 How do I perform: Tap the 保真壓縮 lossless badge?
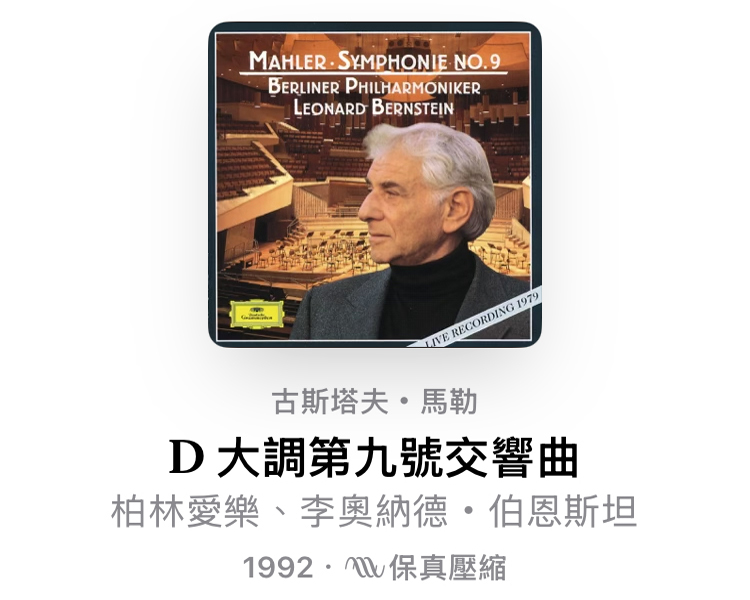tap(425, 568)
